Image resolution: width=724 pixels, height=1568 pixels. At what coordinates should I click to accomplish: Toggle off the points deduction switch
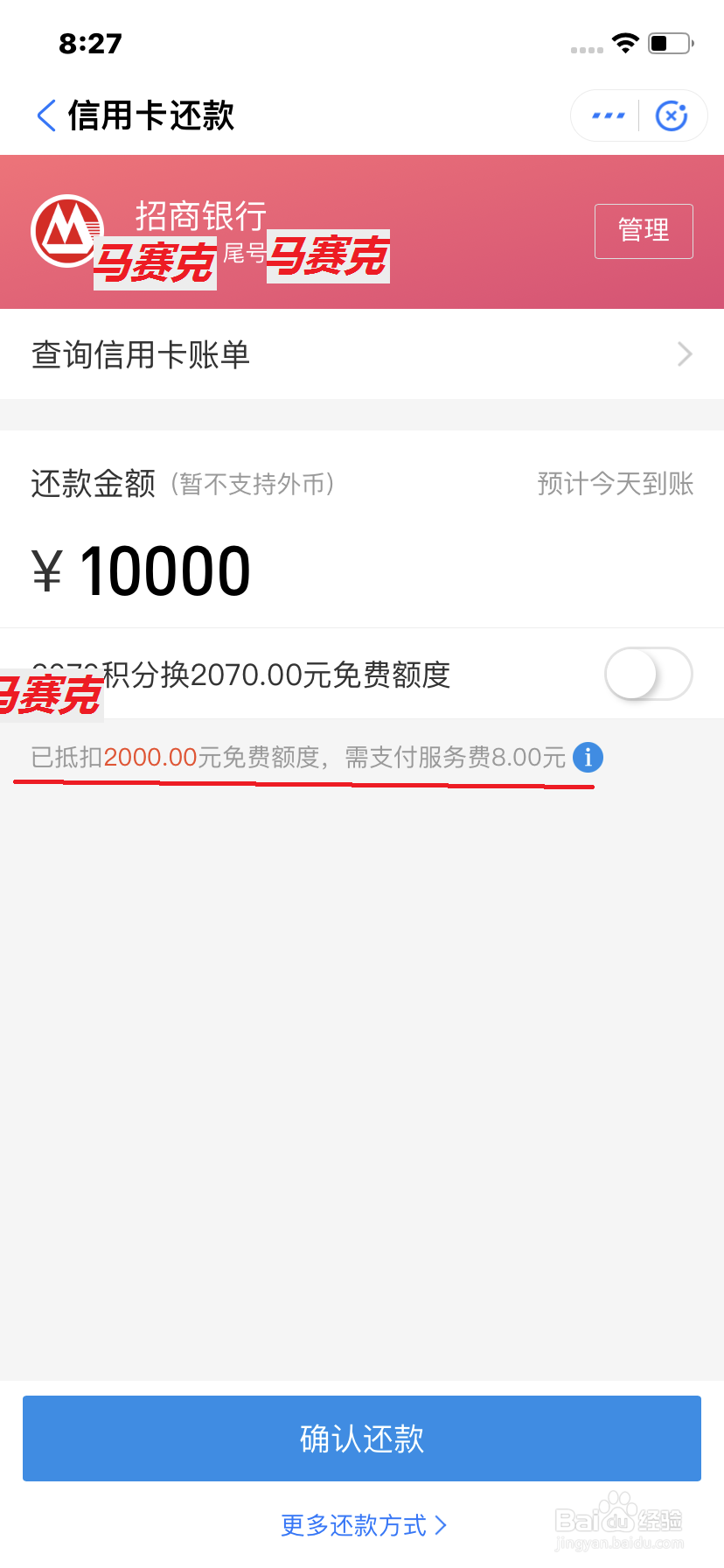648,674
